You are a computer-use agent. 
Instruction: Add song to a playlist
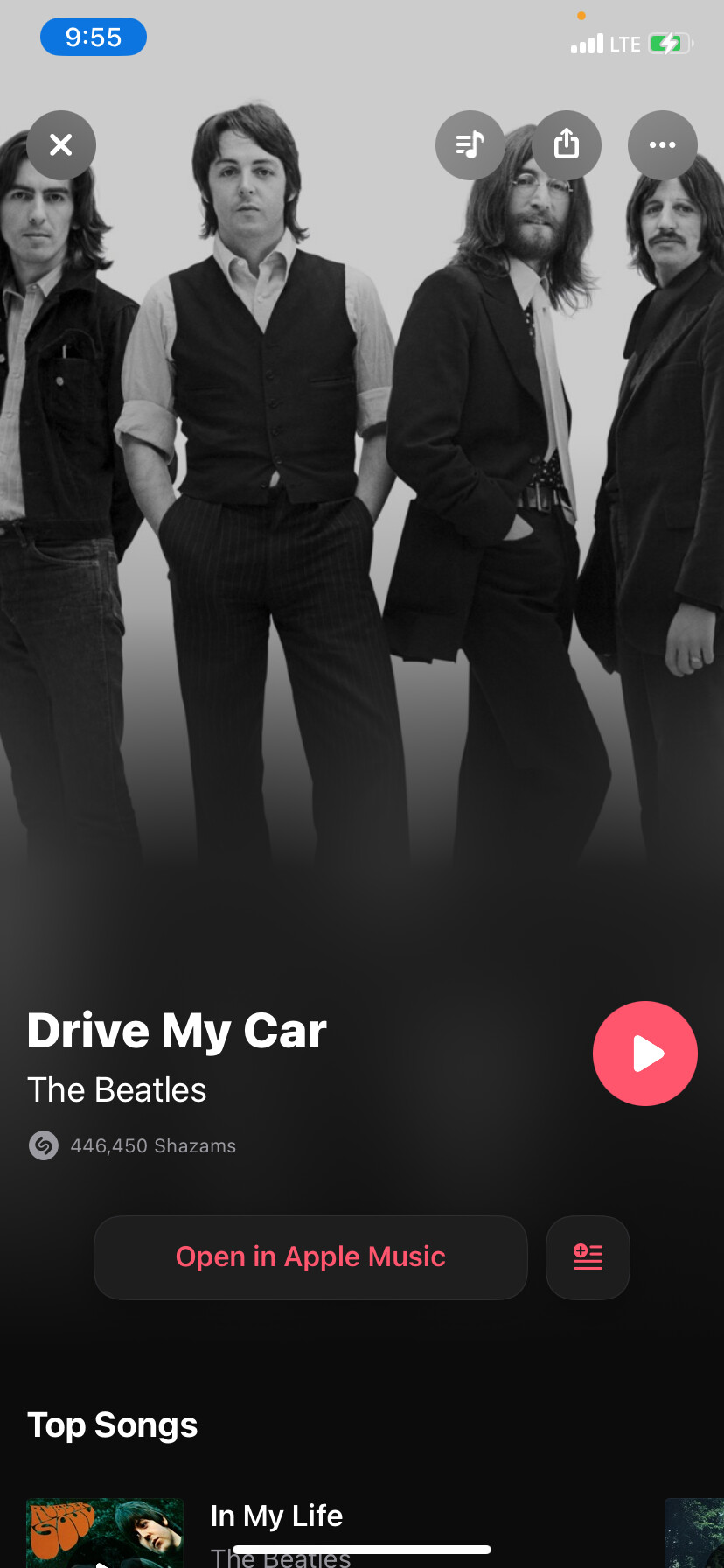coord(588,1257)
